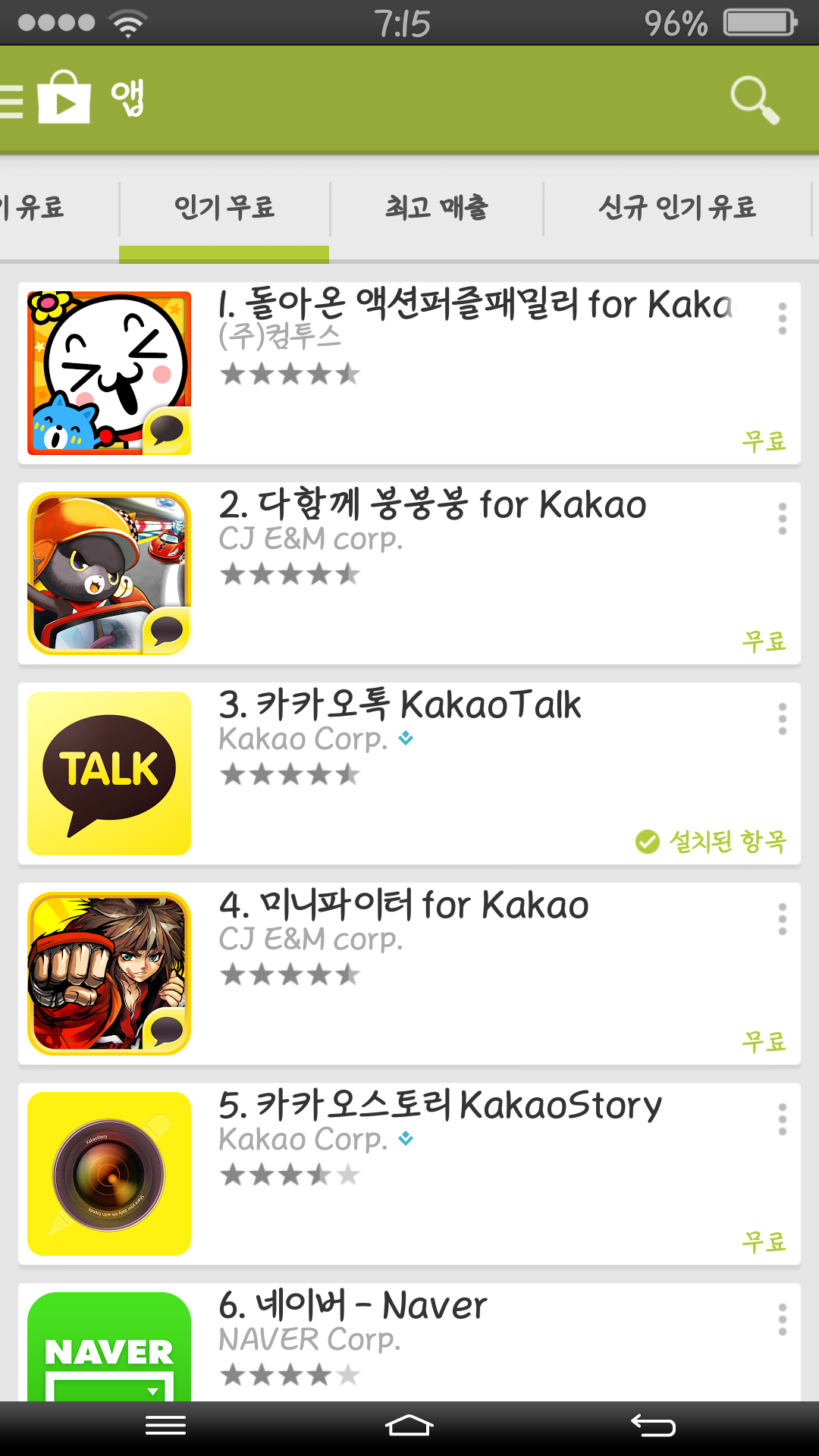
Task: Open the Play Store navigation drawer
Action: pos(45,99)
